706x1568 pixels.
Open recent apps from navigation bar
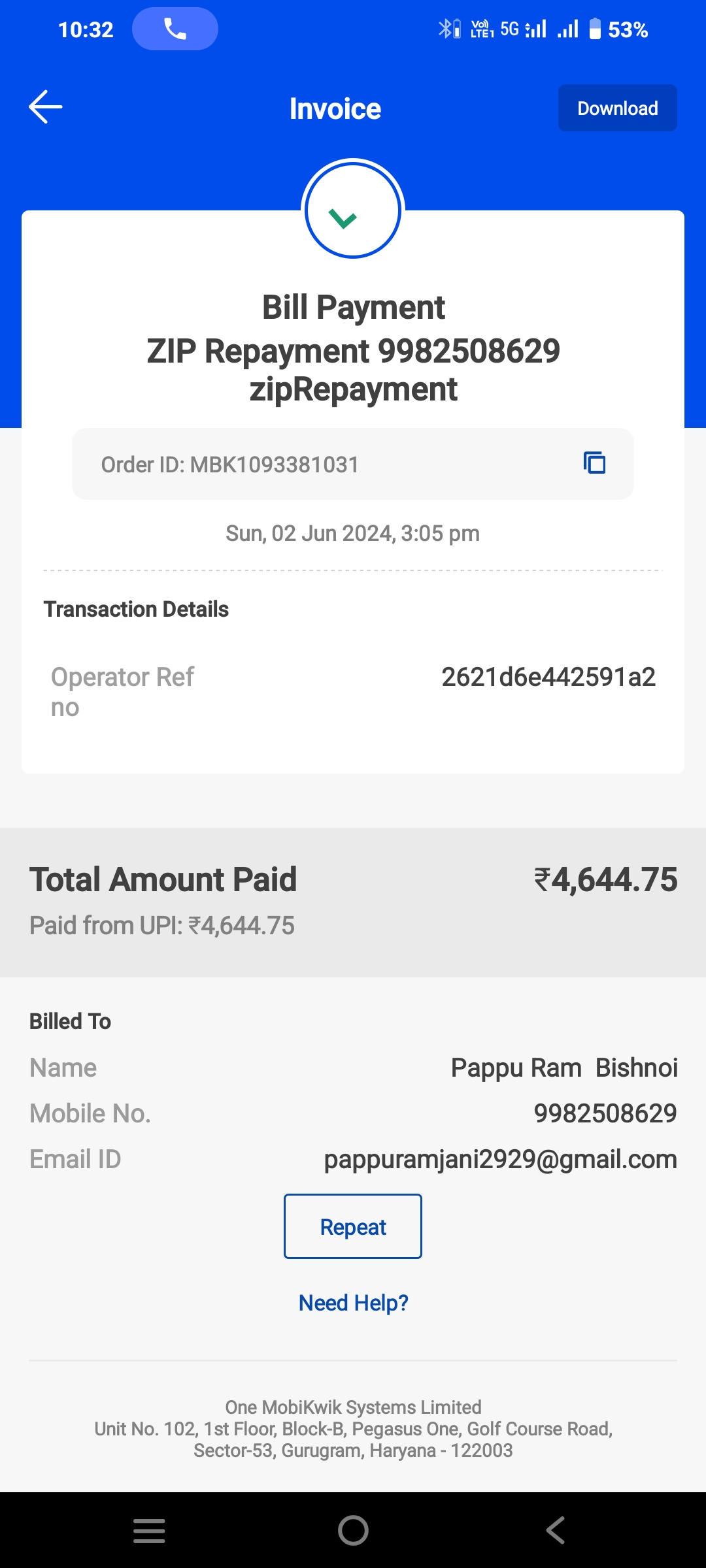[x=149, y=1530]
